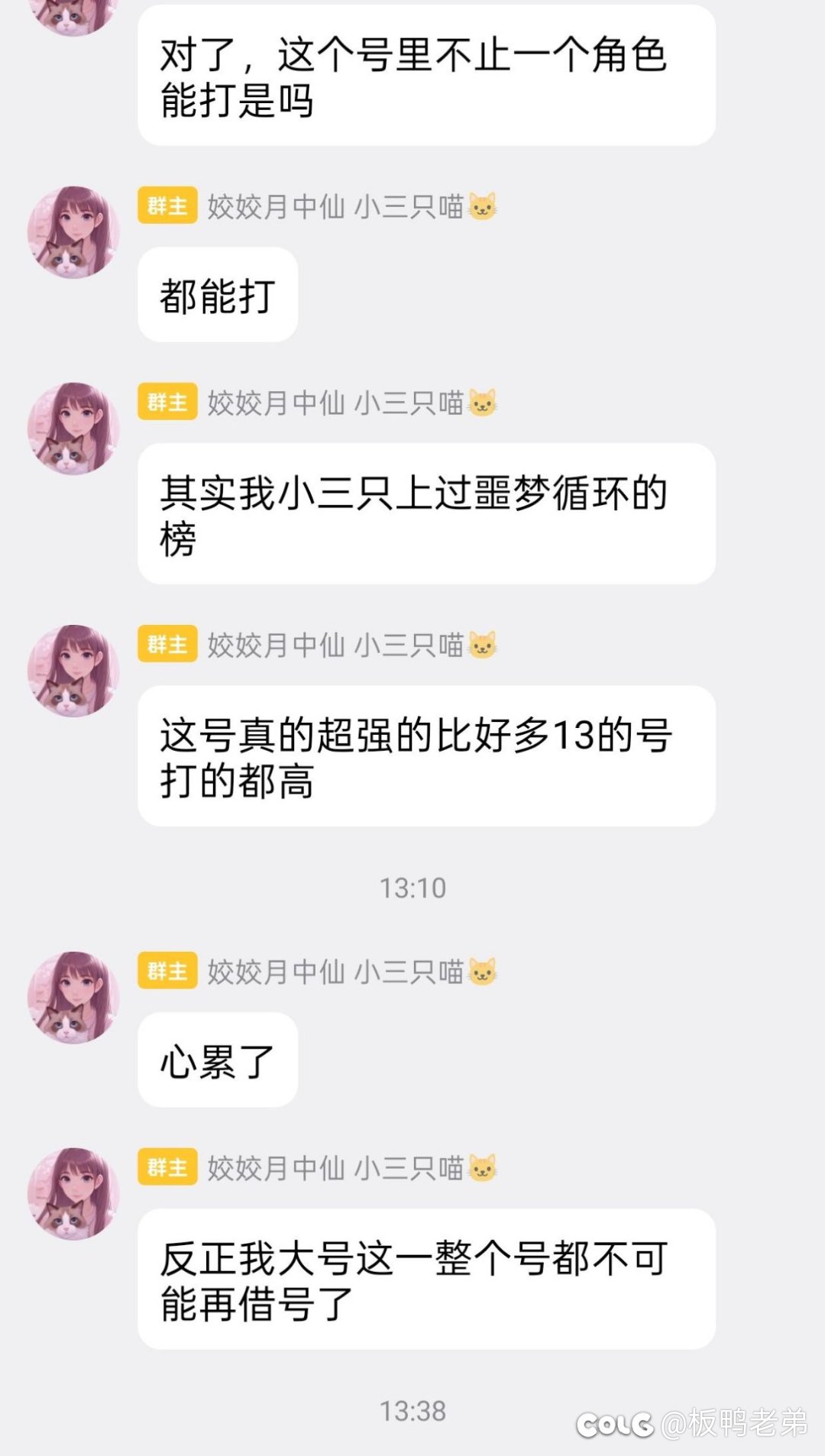Image resolution: width=825 pixels, height=1456 pixels.
Task: Open sender avatar beside the 都能打 message
Action: click(73, 232)
